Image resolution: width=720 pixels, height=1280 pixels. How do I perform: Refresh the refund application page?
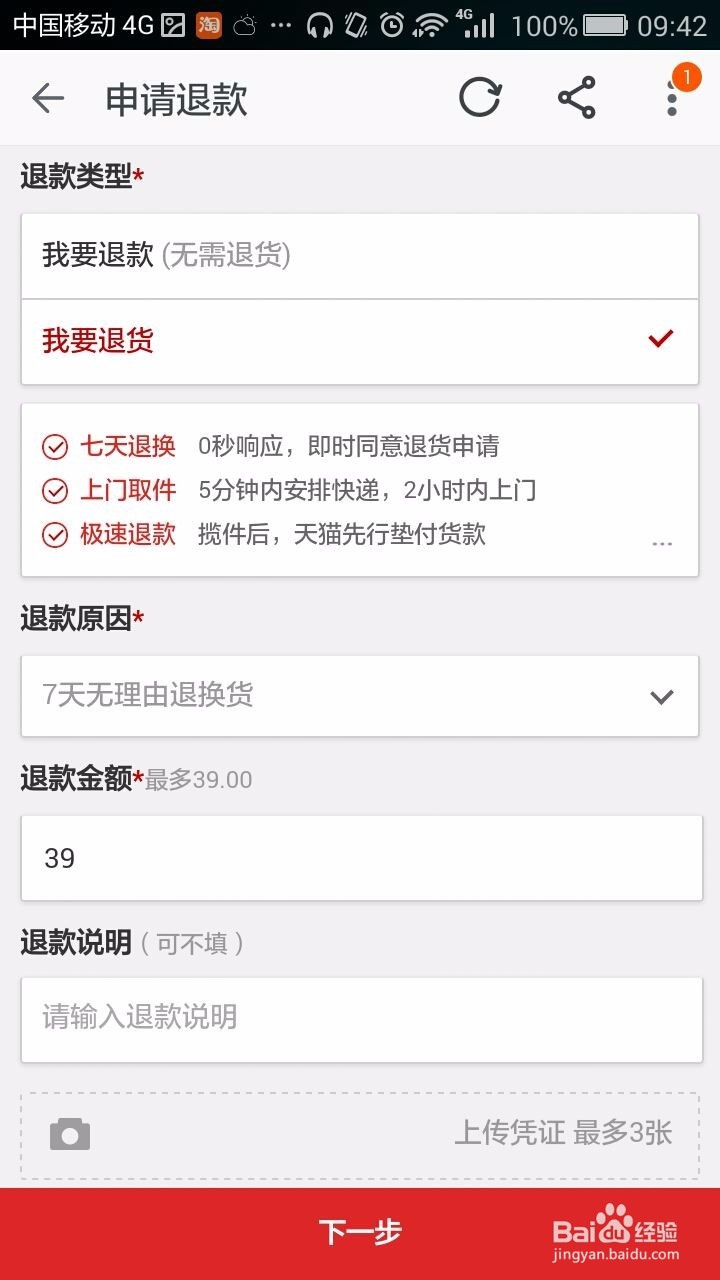click(x=480, y=97)
